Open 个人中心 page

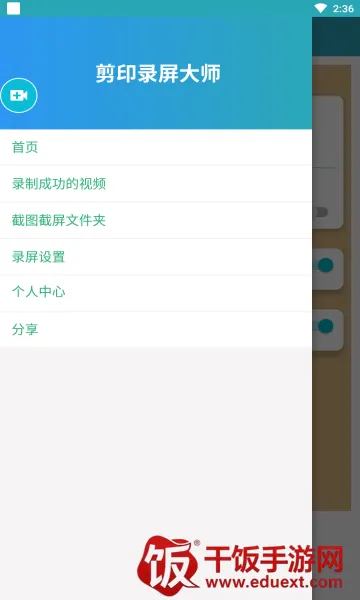pyautogui.click(x=156, y=293)
